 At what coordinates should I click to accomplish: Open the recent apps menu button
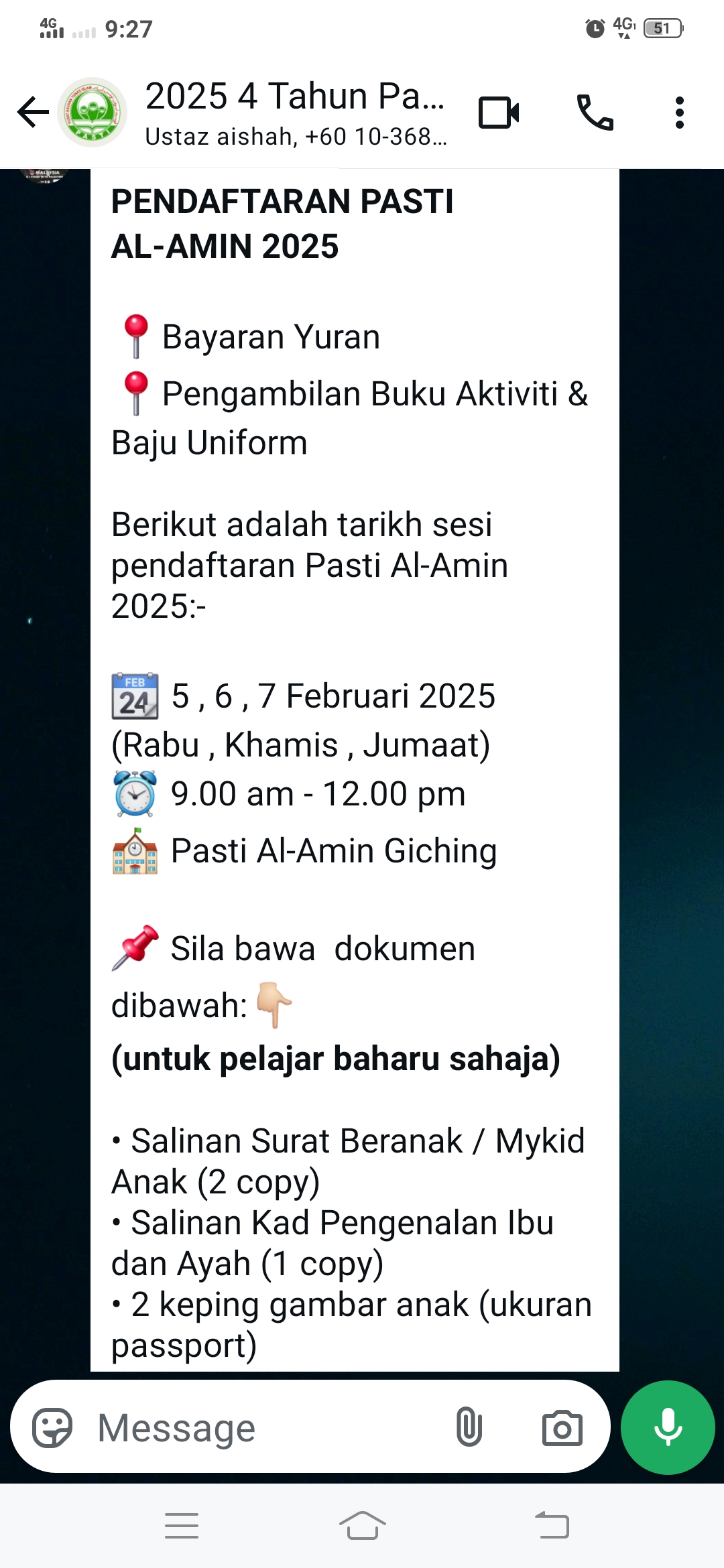click(182, 1526)
